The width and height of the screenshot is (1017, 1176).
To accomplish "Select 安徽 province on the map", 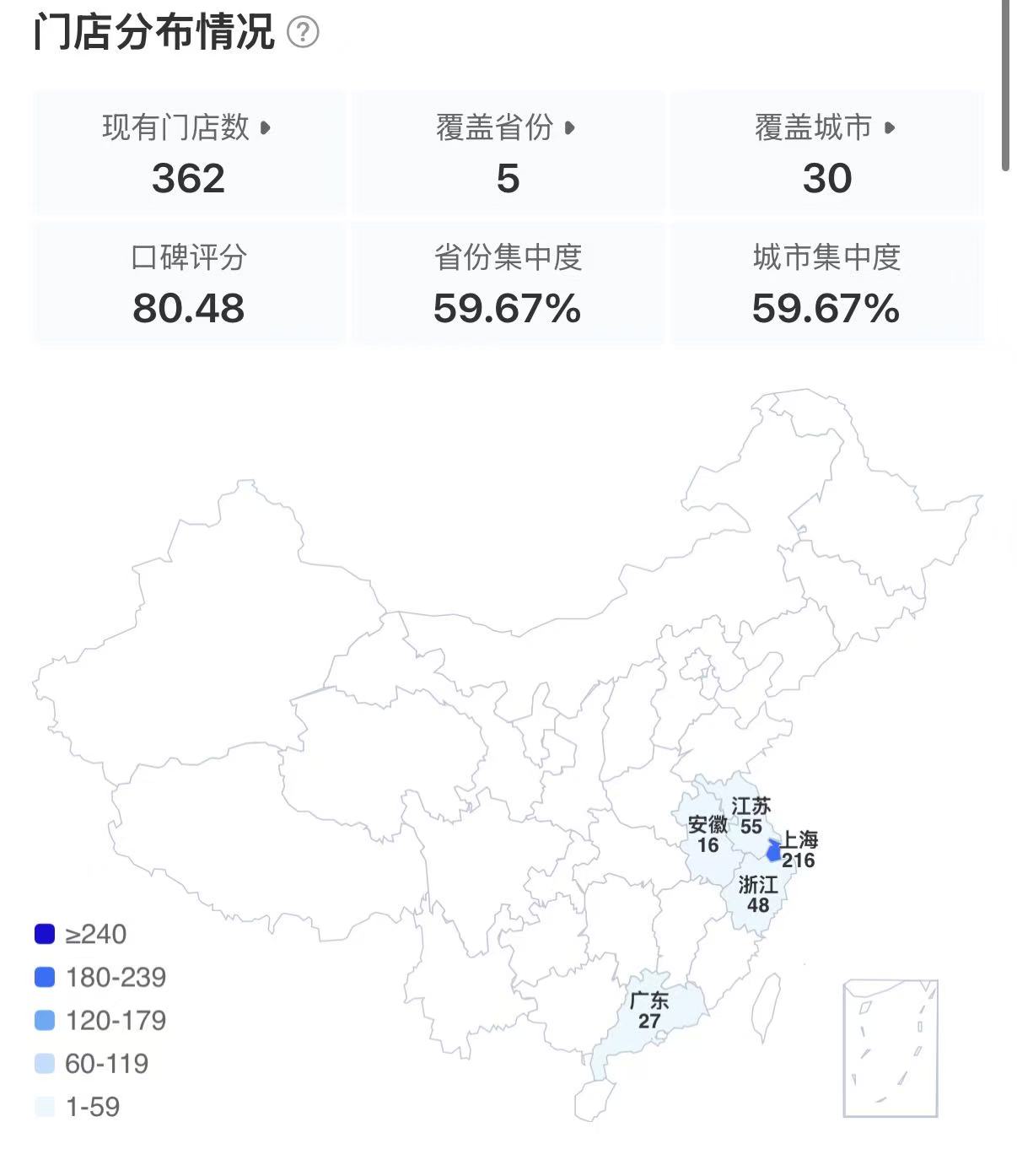I will click(708, 833).
